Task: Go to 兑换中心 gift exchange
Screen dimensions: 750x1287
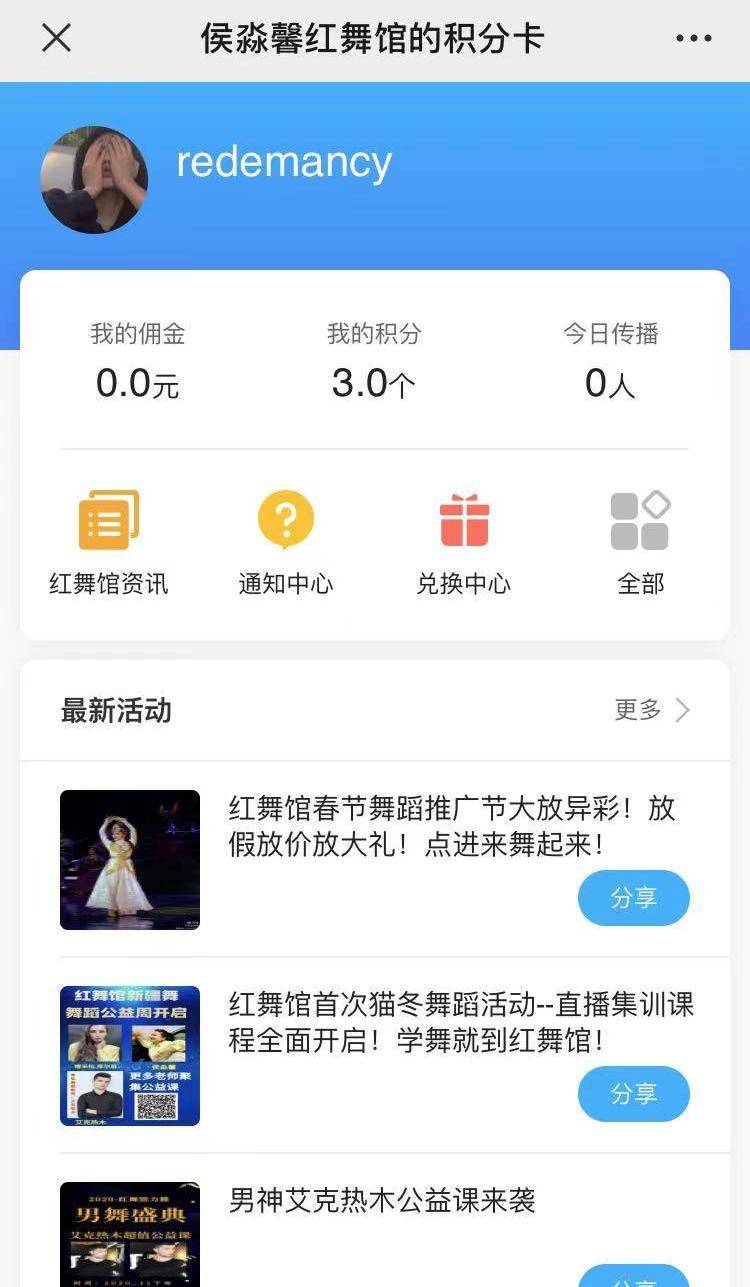Action: click(x=464, y=542)
